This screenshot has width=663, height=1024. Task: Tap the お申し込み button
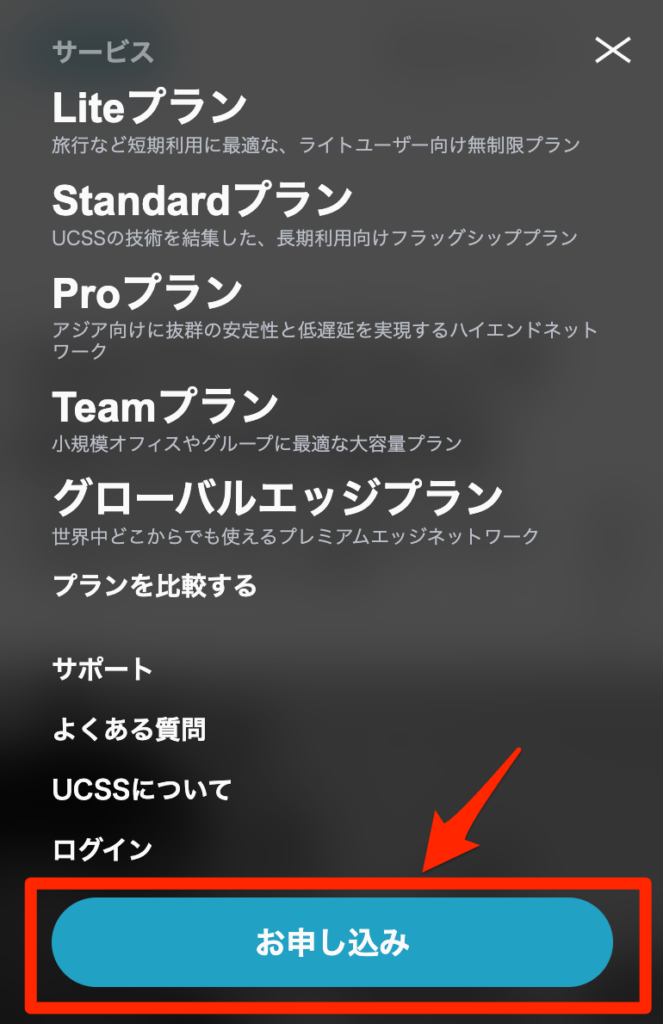[x=331, y=943]
